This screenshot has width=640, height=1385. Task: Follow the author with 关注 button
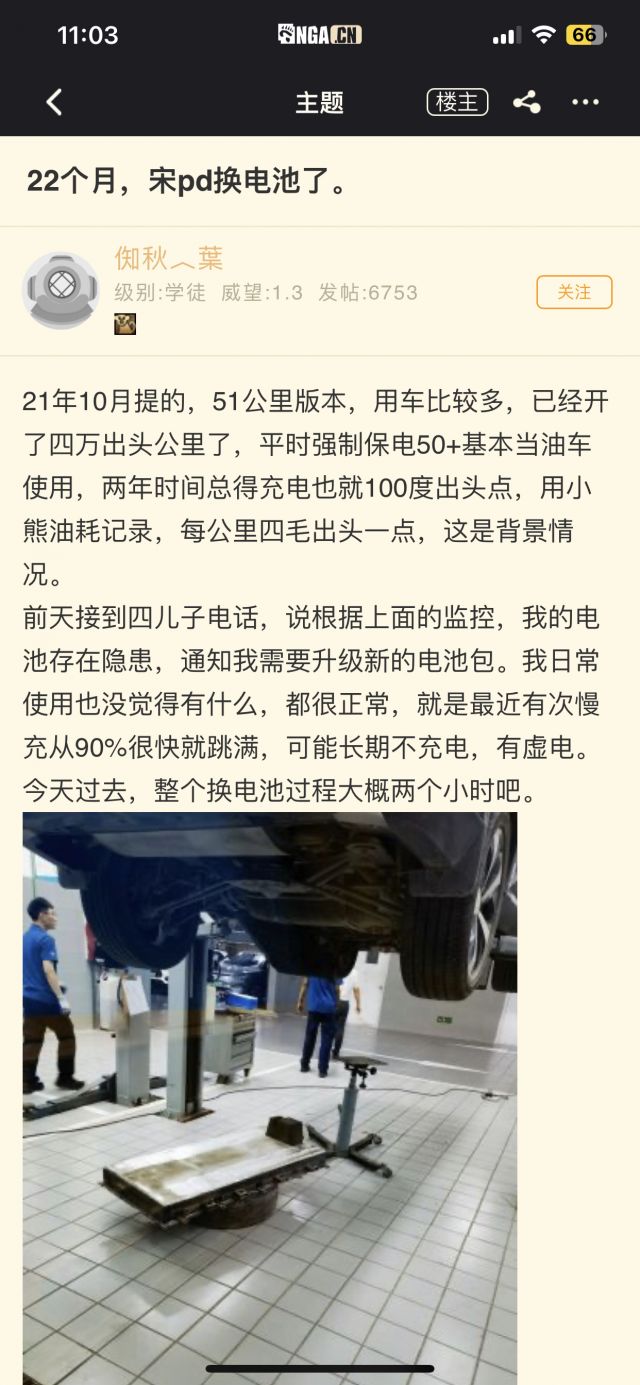pyautogui.click(x=574, y=292)
